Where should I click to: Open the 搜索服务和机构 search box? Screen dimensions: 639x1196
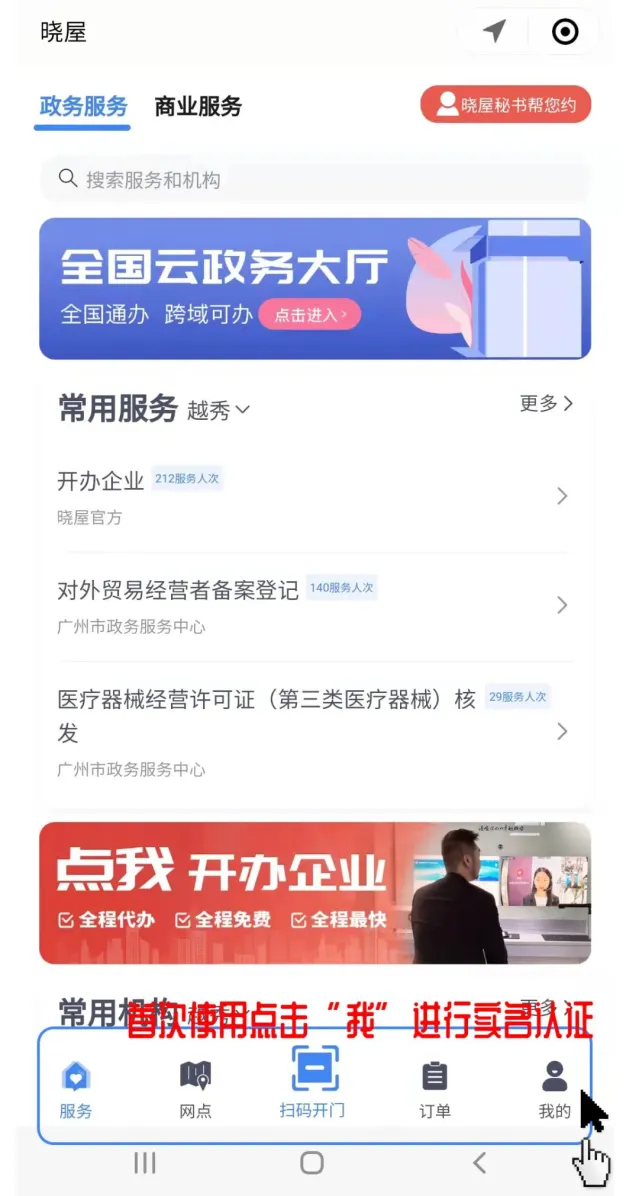pos(315,180)
